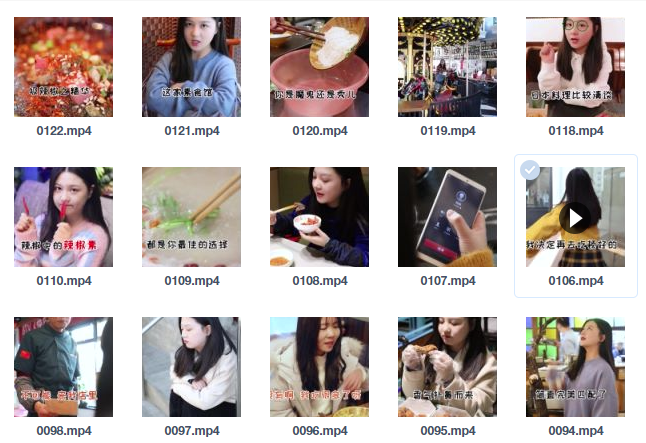The height and width of the screenshot is (443, 646).
Task: Open video 0095.mp4
Action: (x=447, y=367)
